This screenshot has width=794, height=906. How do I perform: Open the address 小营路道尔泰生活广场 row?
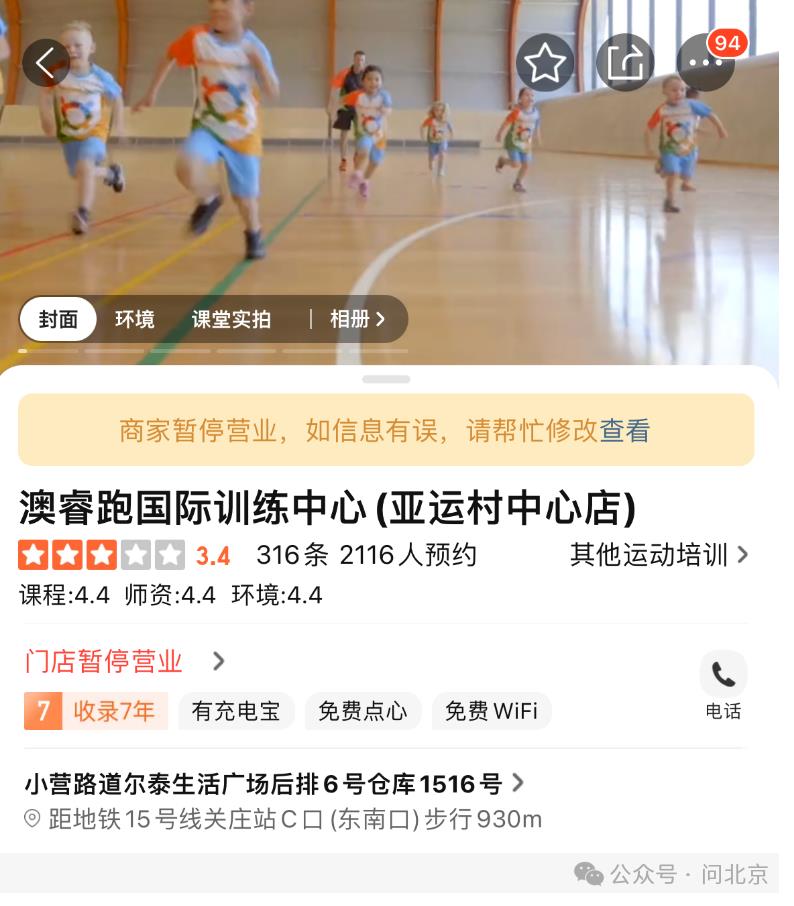(272, 783)
